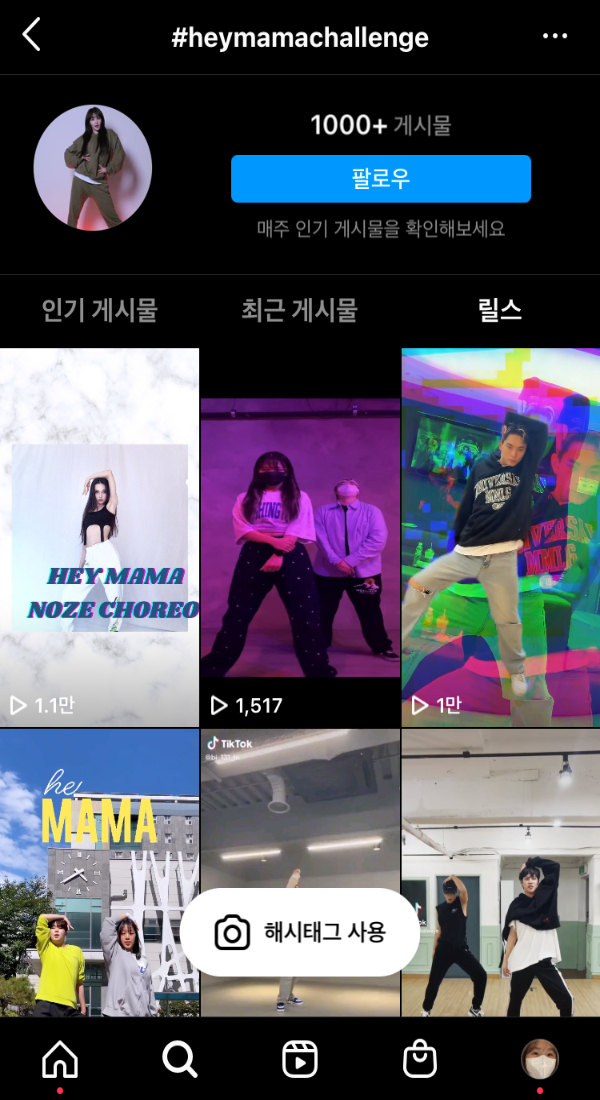Tap the 해시태그 사용 camera button
The width and height of the screenshot is (600, 1100).
[300, 932]
